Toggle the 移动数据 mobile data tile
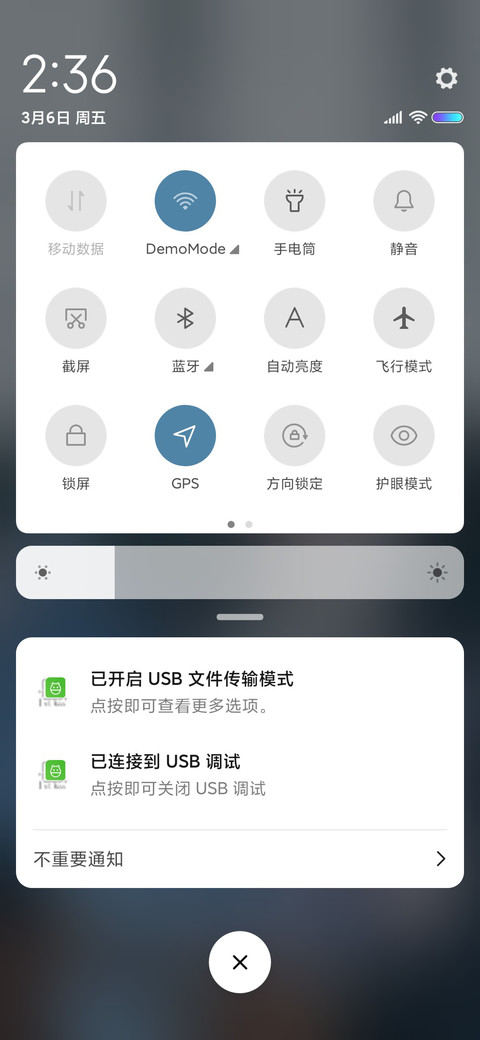The image size is (480, 1040). (76, 201)
